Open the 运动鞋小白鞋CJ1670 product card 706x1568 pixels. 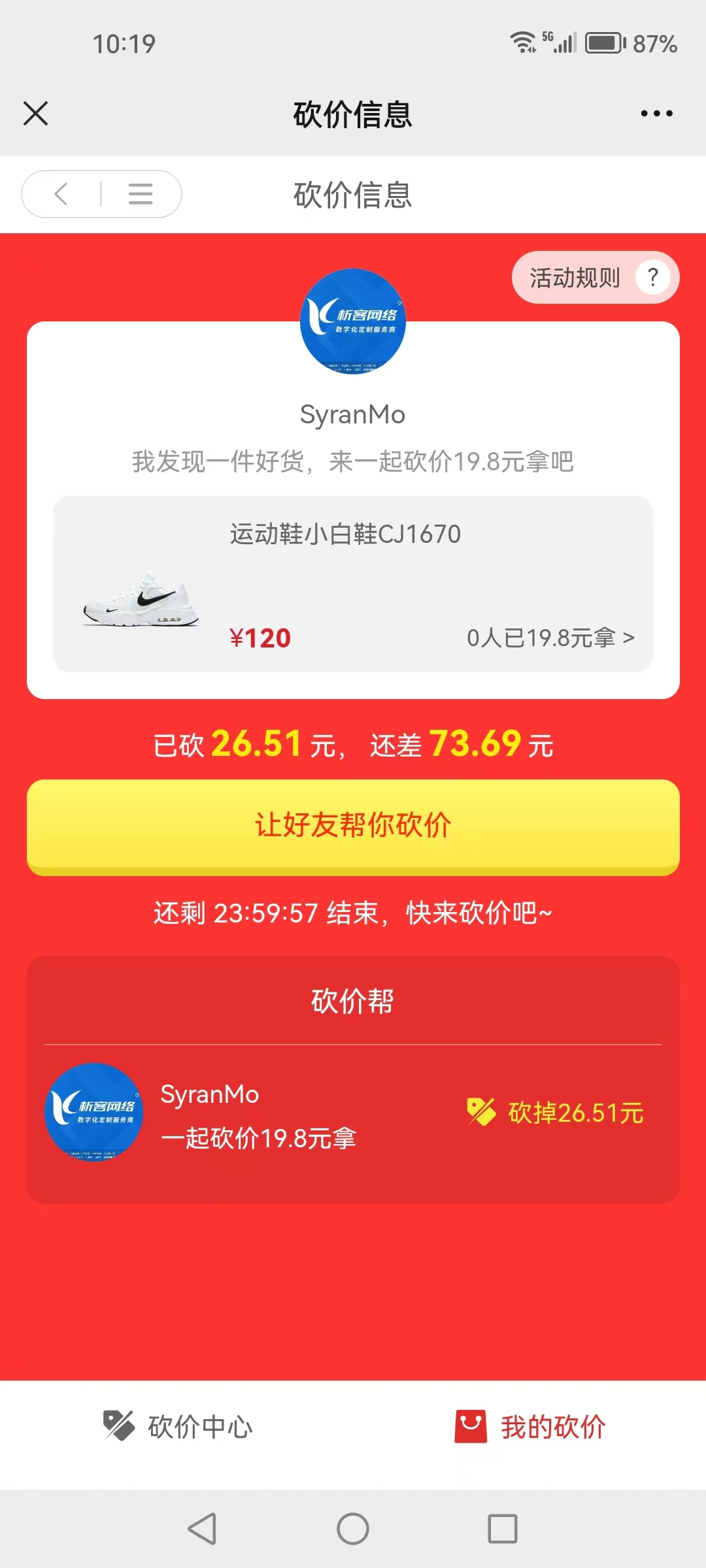coord(353,583)
